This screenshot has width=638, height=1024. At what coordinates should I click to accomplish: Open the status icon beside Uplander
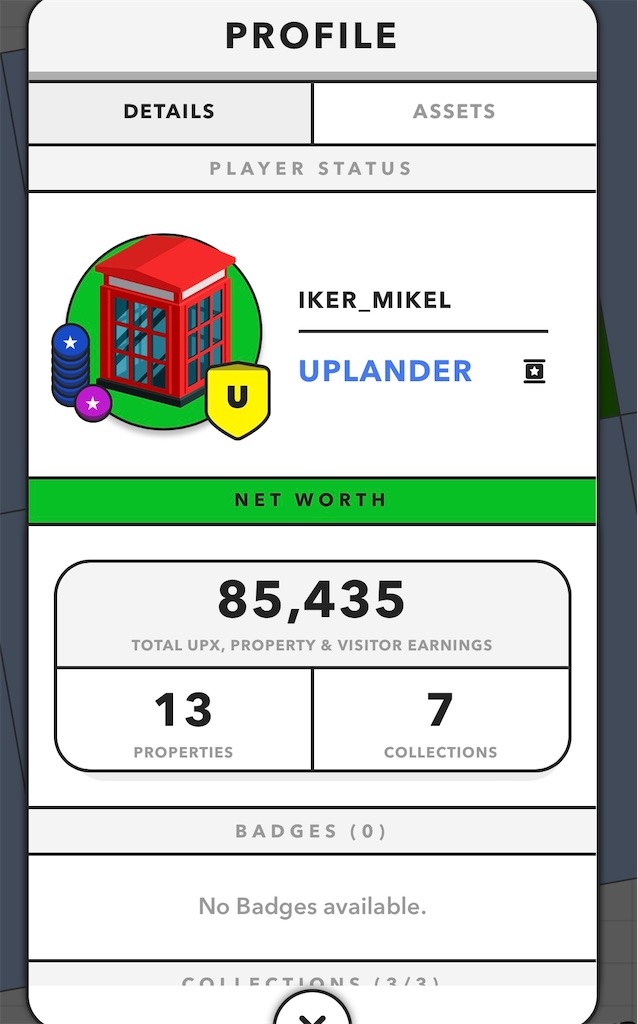click(x=534, y=372)
